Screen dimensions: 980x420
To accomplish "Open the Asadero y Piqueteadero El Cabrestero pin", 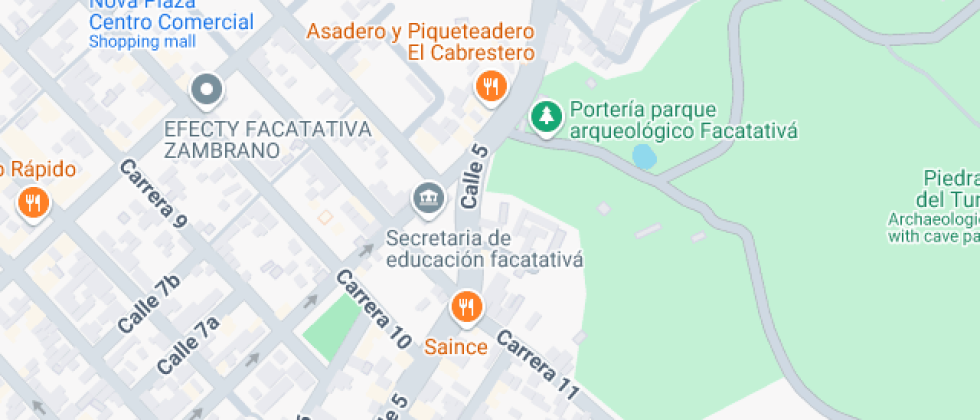I will [490, 87].
